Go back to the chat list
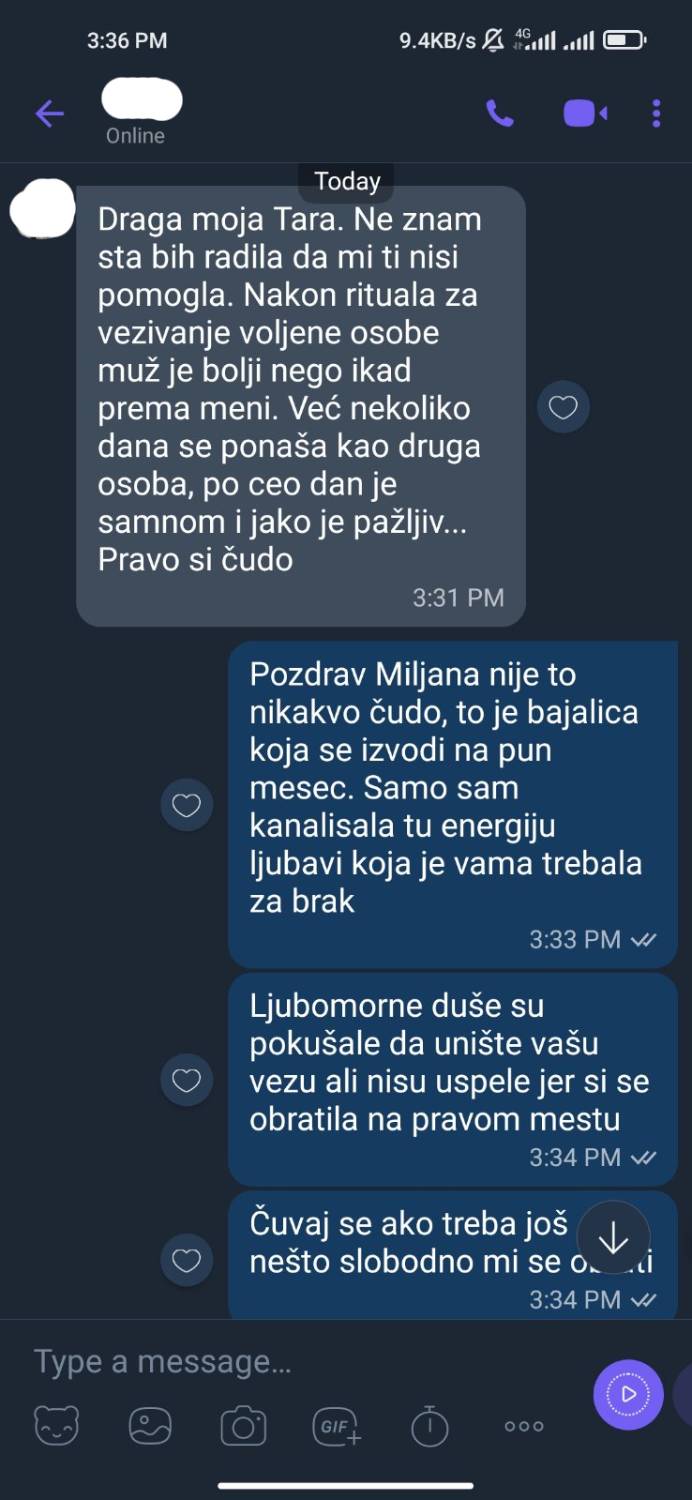Viewport: 692px width, 1500px height. 49,114
